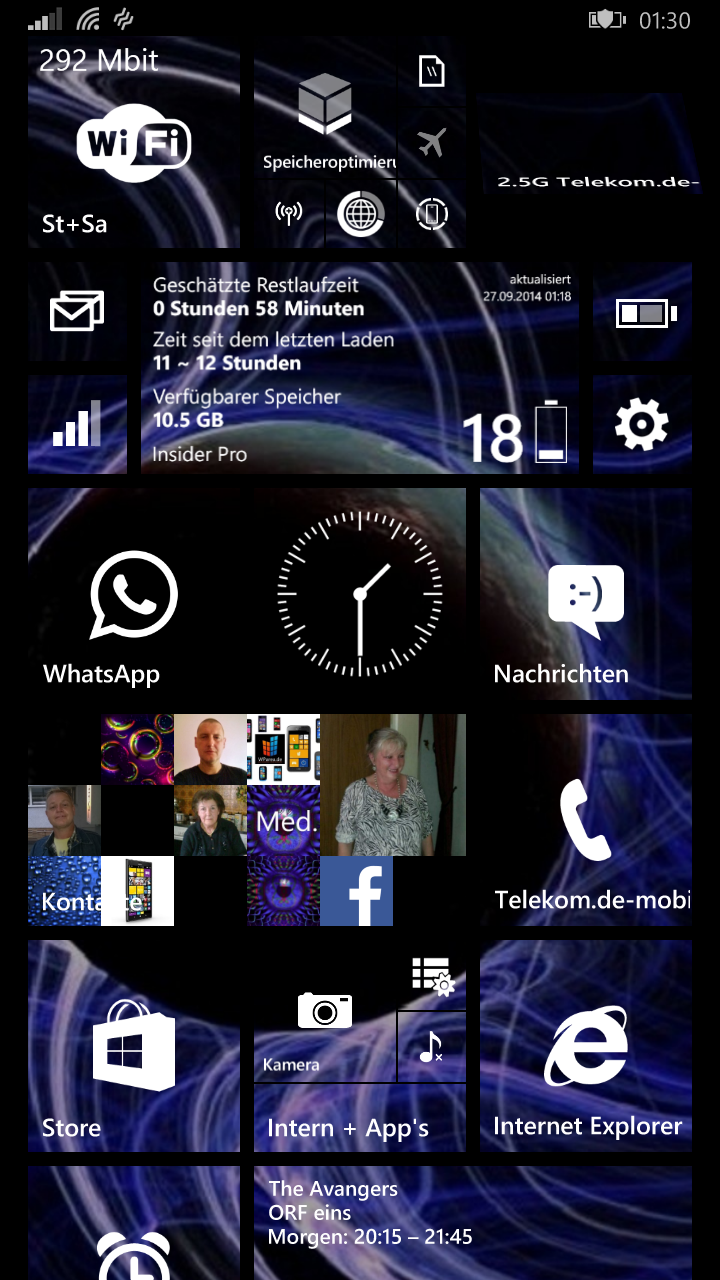The width and height of the screenshot is (720, 1280).
Task: Open the Facebook tile
Action: [x=356, y=891]
